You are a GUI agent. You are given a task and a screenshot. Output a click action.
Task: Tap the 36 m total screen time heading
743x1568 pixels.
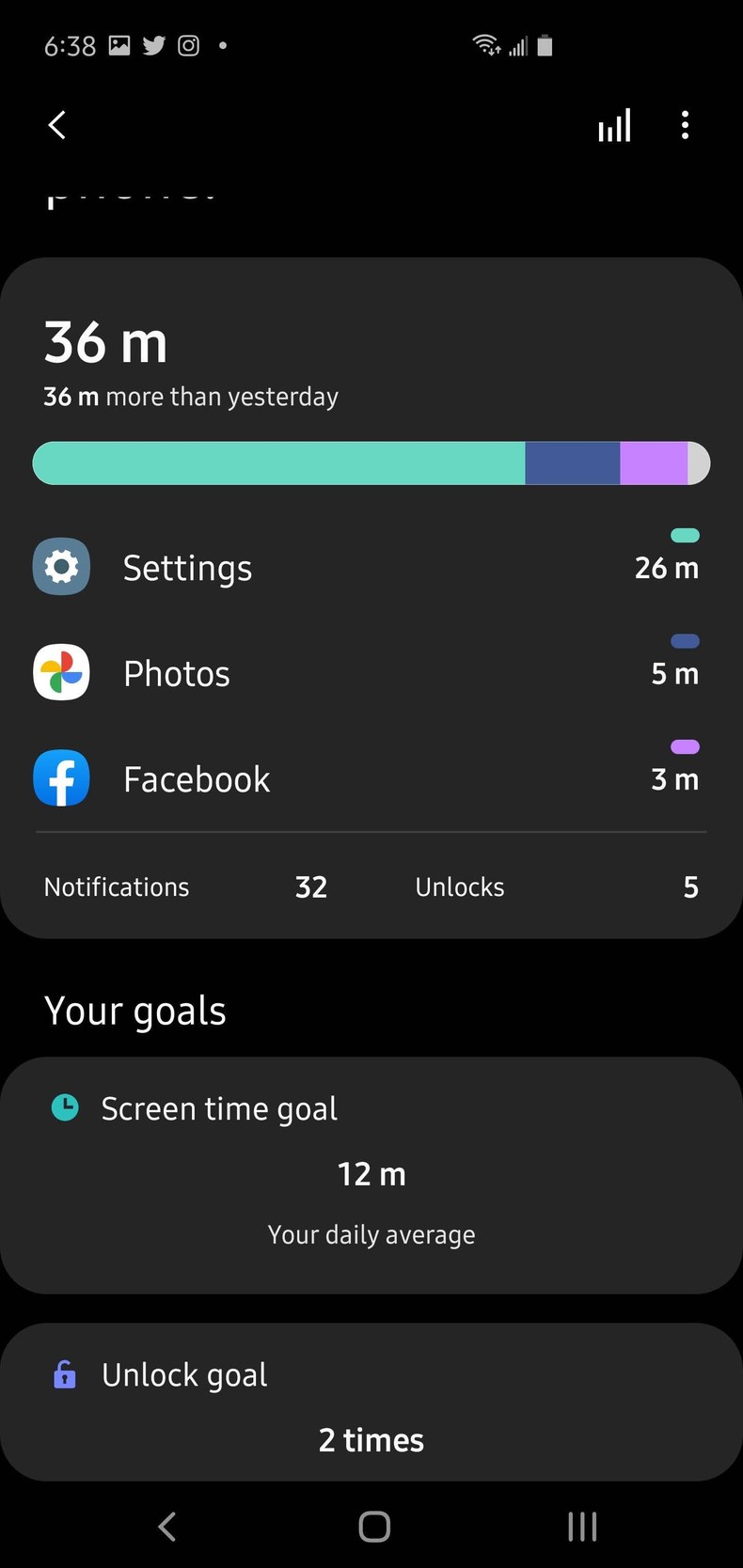click(x=105, y=342)
